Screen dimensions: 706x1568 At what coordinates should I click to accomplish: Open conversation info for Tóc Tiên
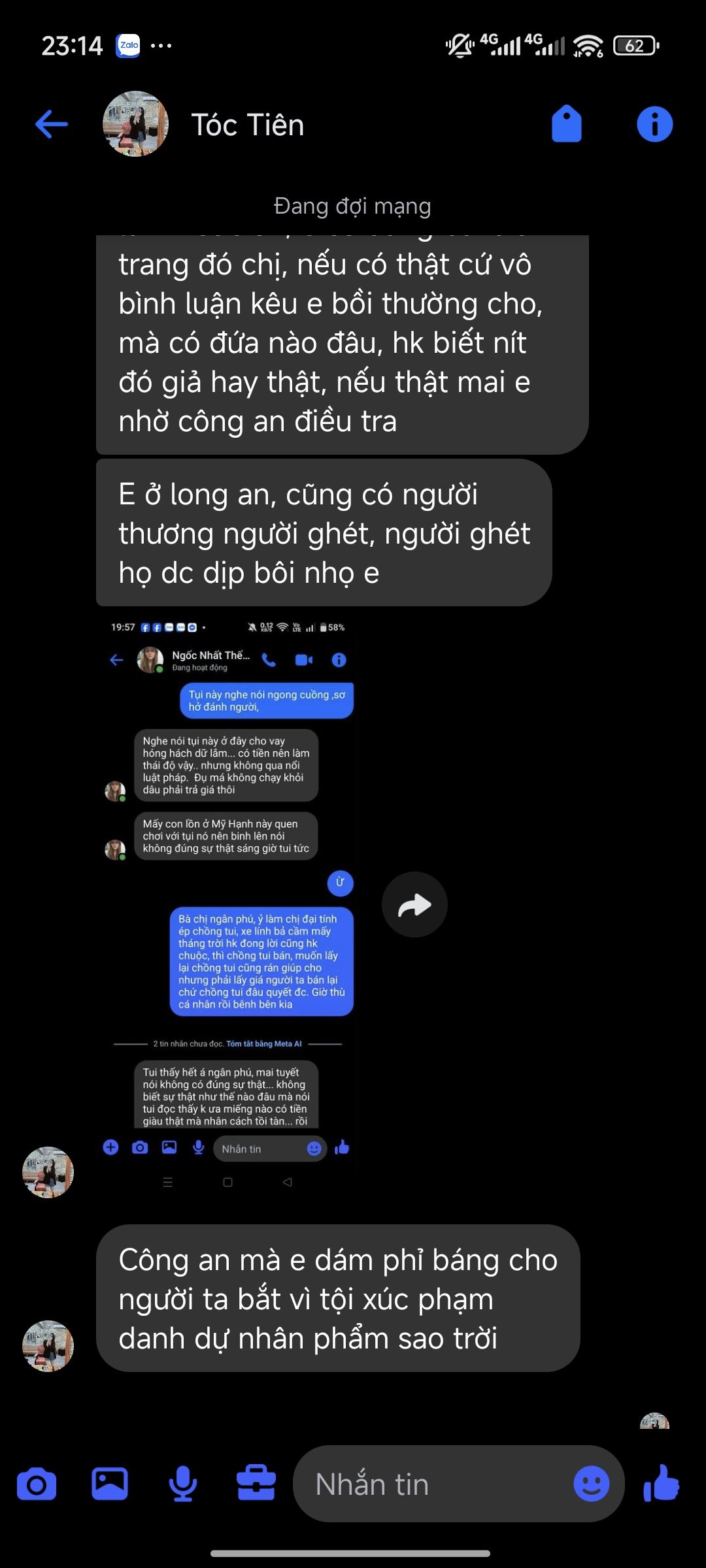pyautogui.click(x=654, y=124)
